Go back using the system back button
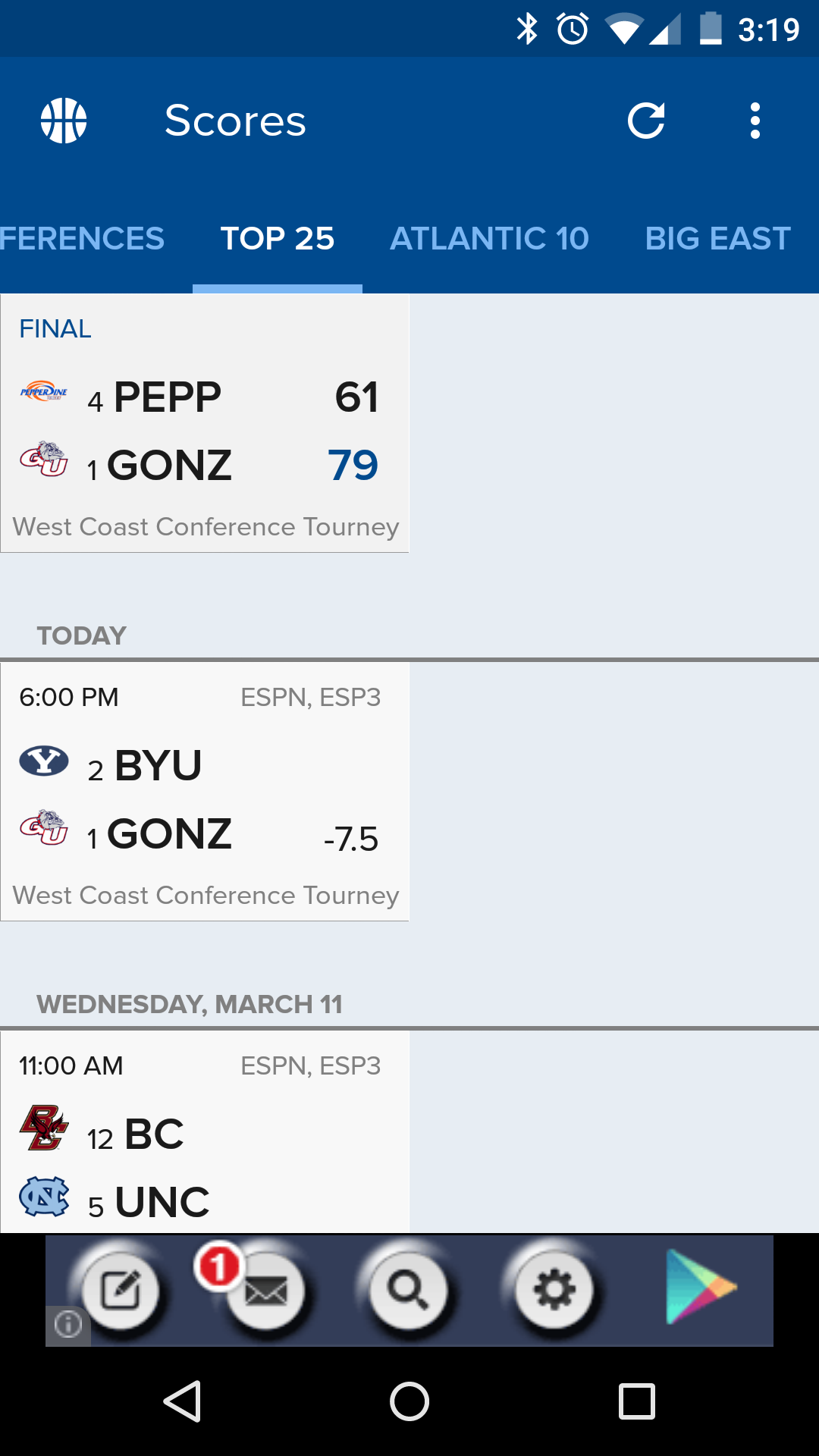 tap(182, 1401)
